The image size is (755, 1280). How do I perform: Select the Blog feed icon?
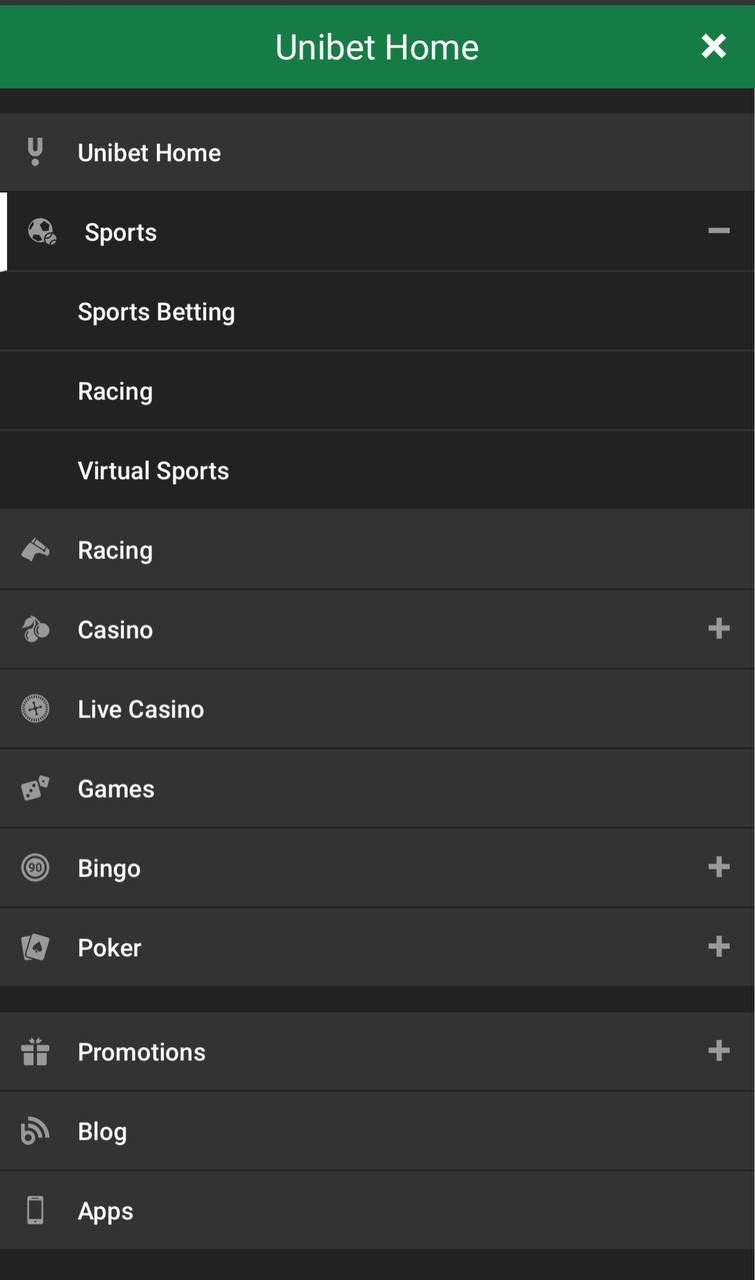36,1131
